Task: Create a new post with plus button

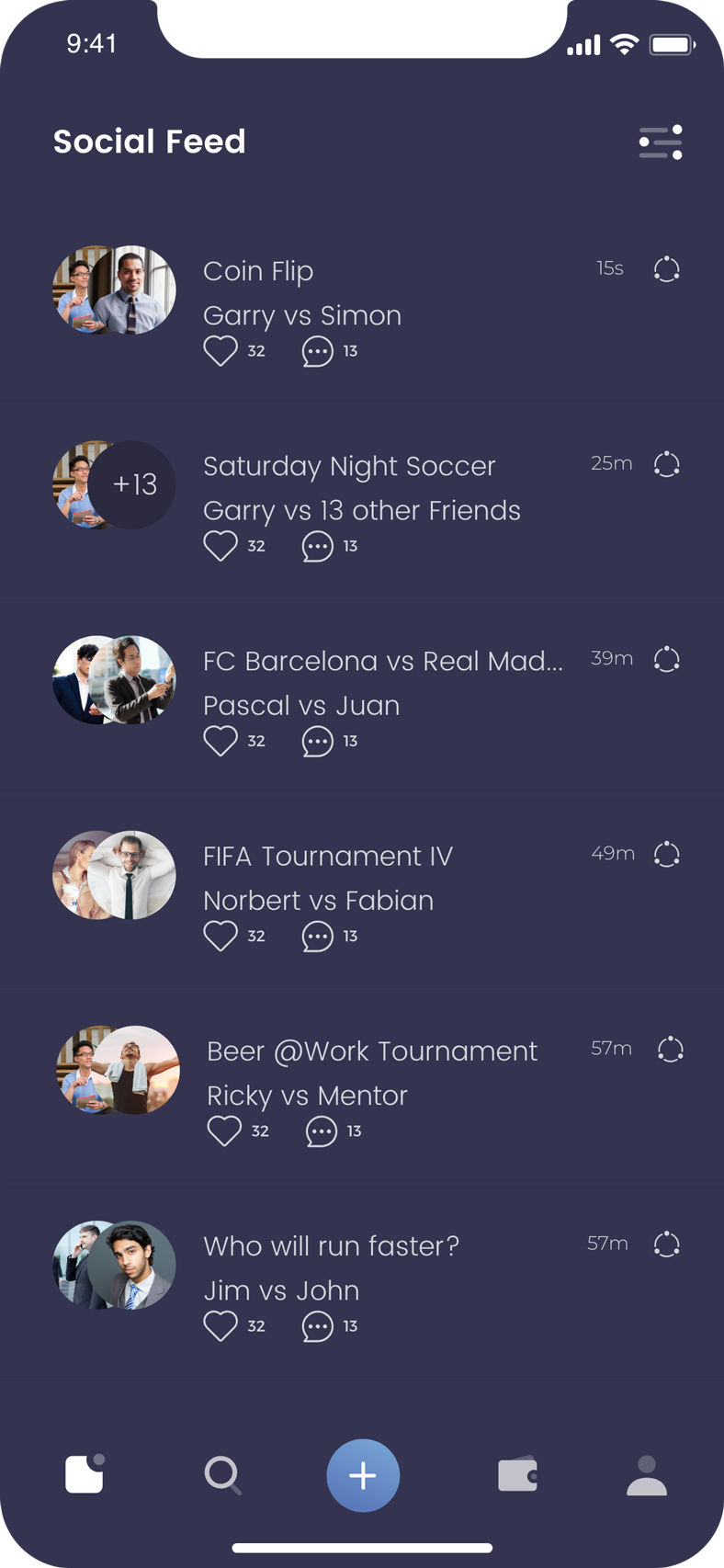Action: point(363,1475)
